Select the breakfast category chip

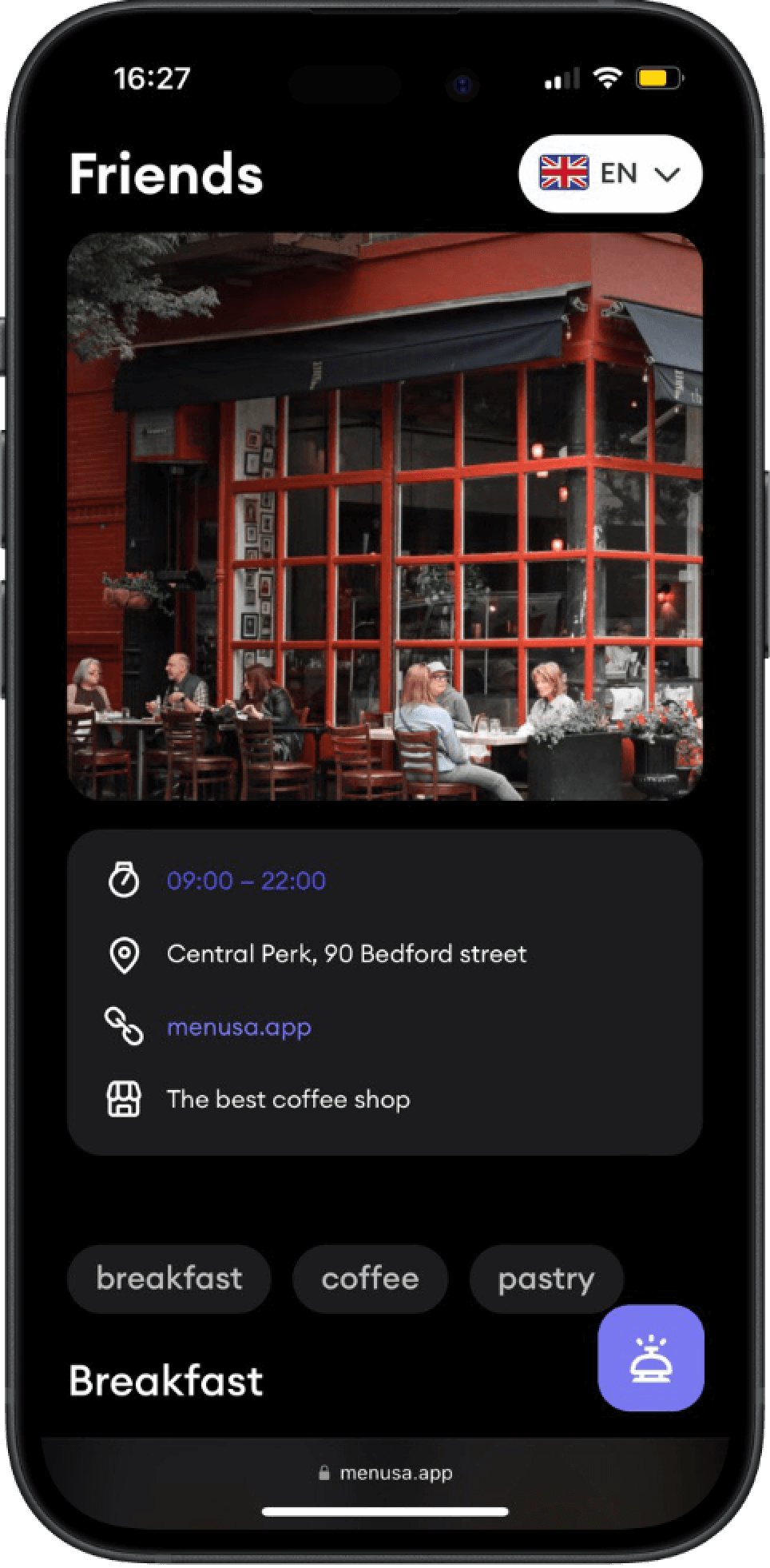click(169, 1278)
